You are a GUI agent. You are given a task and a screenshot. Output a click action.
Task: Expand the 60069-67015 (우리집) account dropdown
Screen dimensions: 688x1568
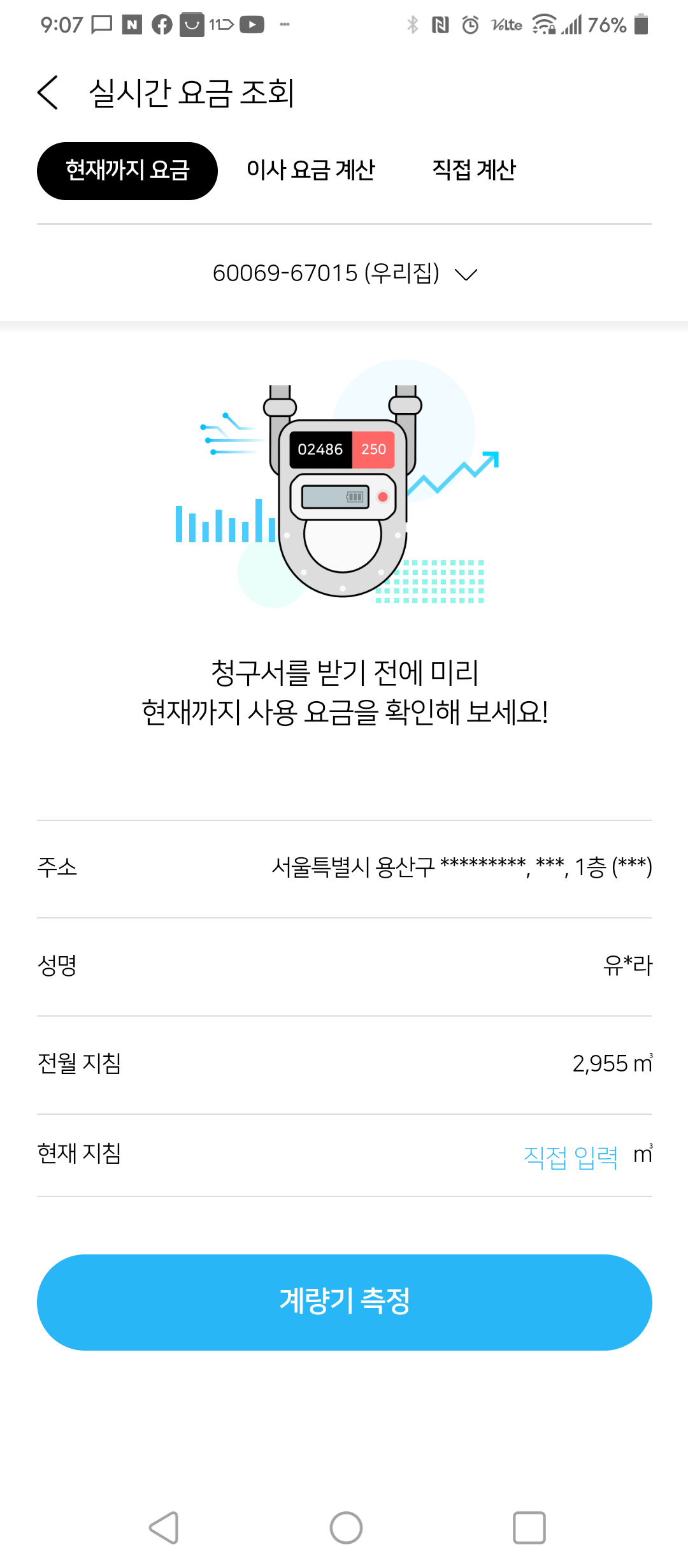click(345, 273)
